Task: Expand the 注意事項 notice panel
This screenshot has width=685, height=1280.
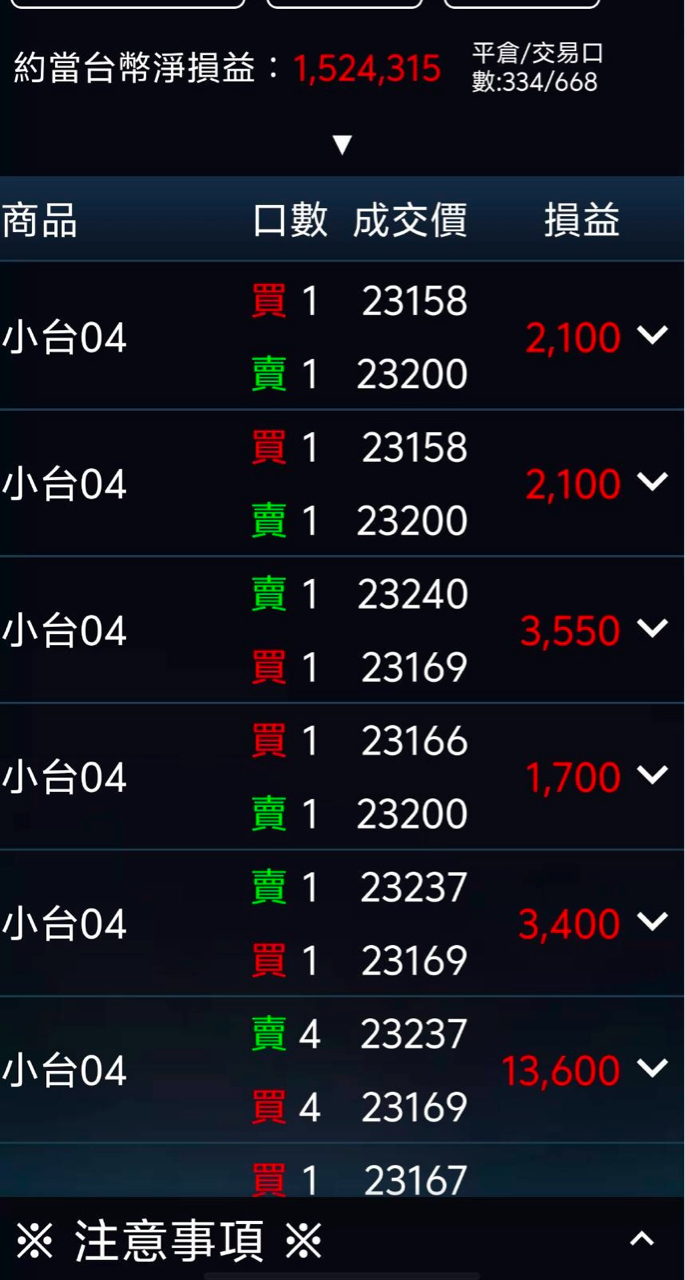Action: point(641,1240)
